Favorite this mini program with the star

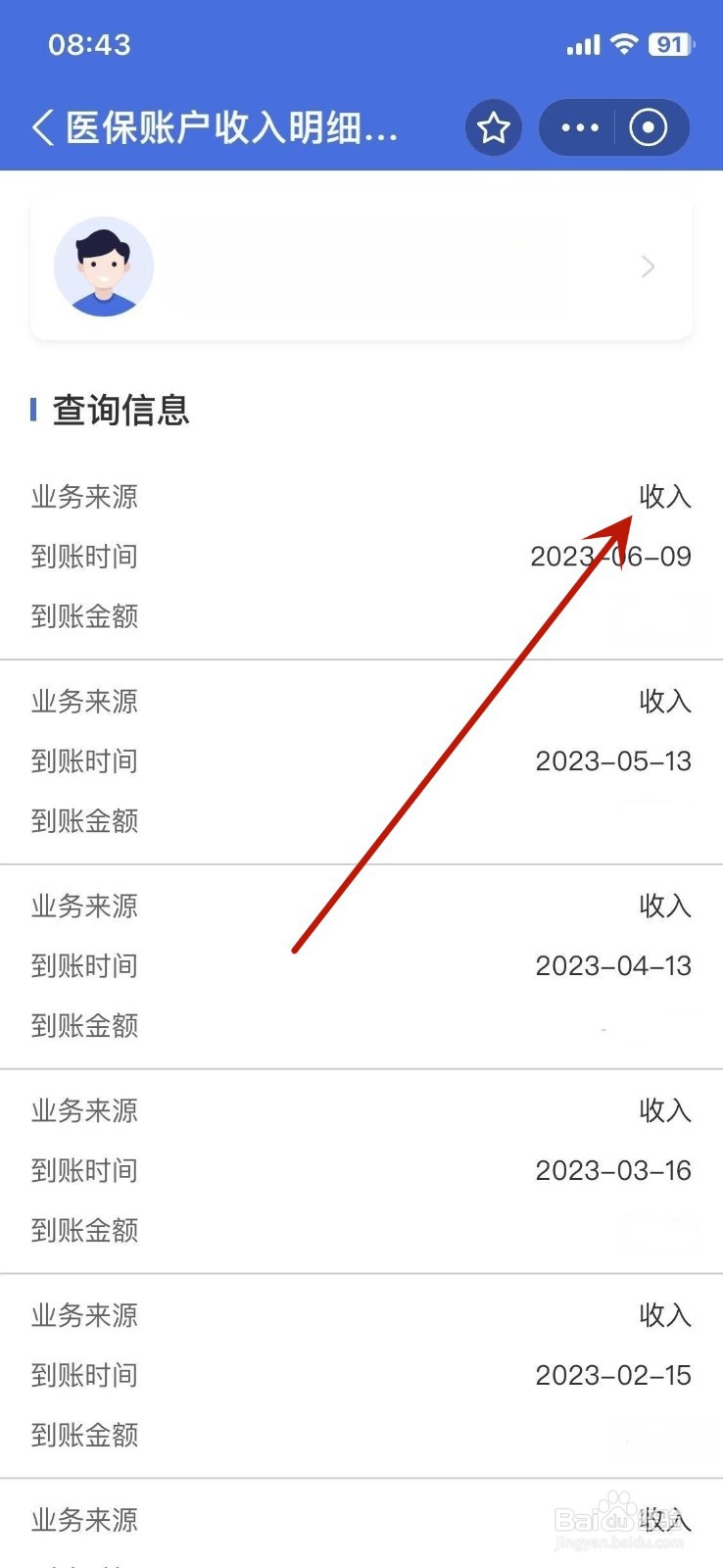493,127
